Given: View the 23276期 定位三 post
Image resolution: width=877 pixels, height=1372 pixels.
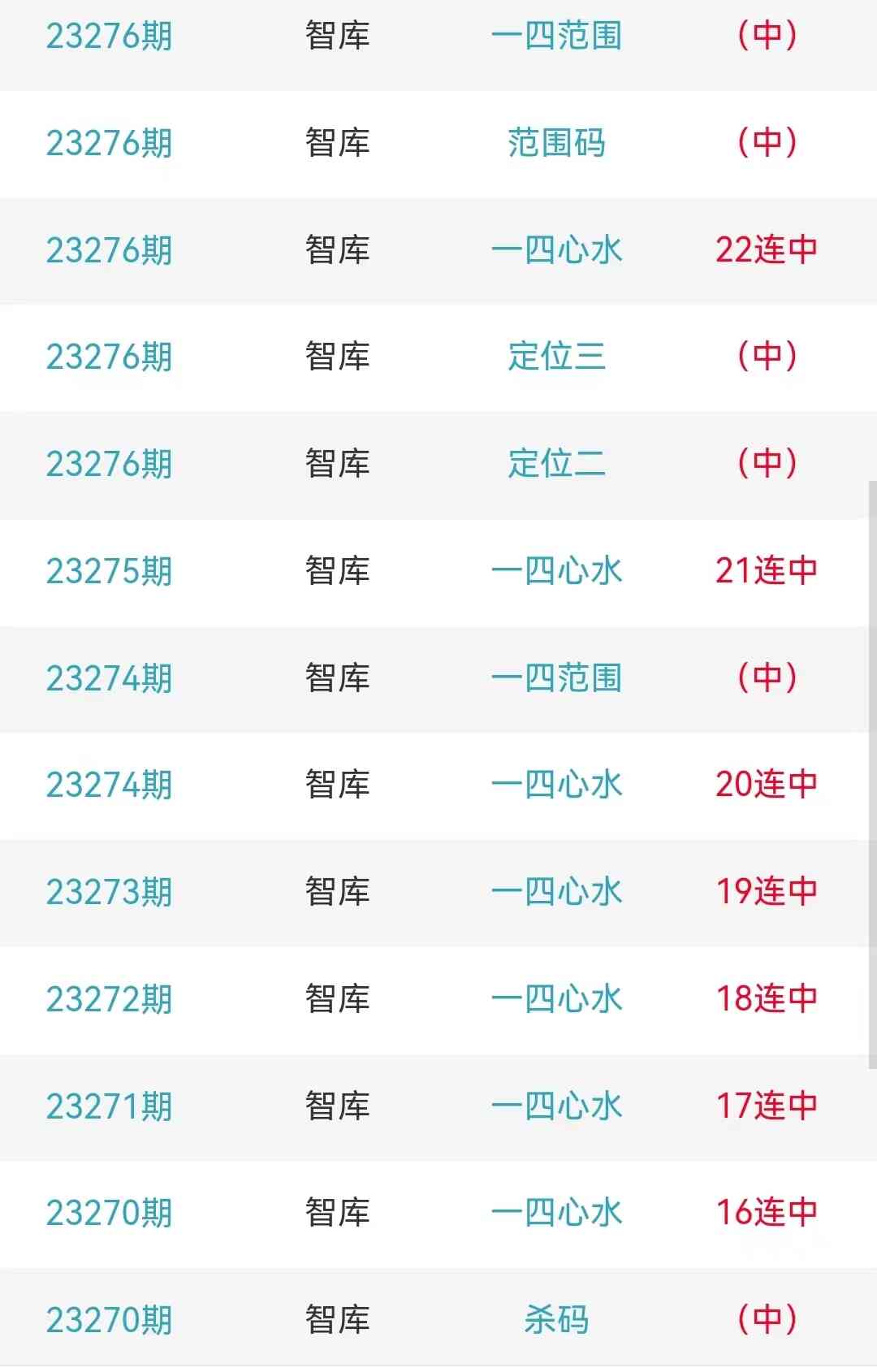Looking at the screenshot, I should 556,357.
